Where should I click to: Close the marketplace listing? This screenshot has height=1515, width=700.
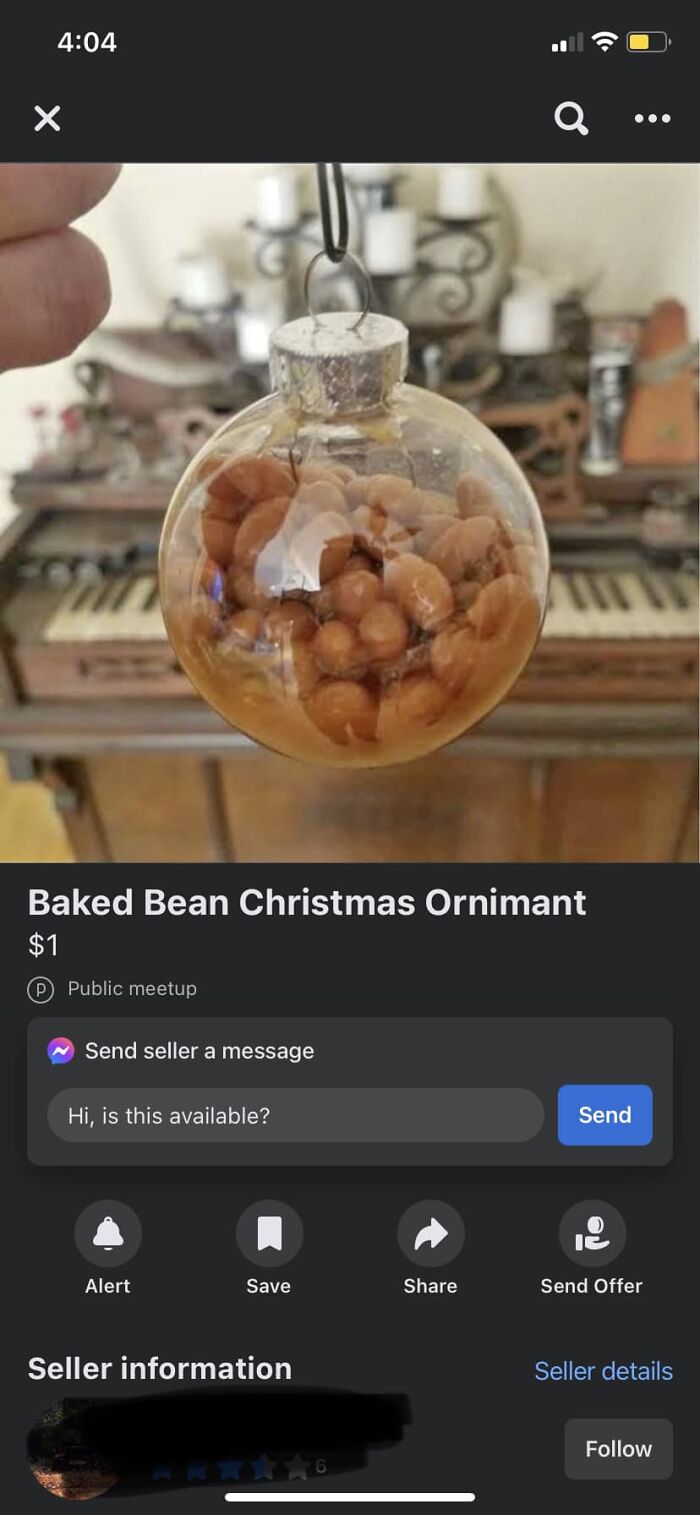pyautogui.click(x=47, y=119)
